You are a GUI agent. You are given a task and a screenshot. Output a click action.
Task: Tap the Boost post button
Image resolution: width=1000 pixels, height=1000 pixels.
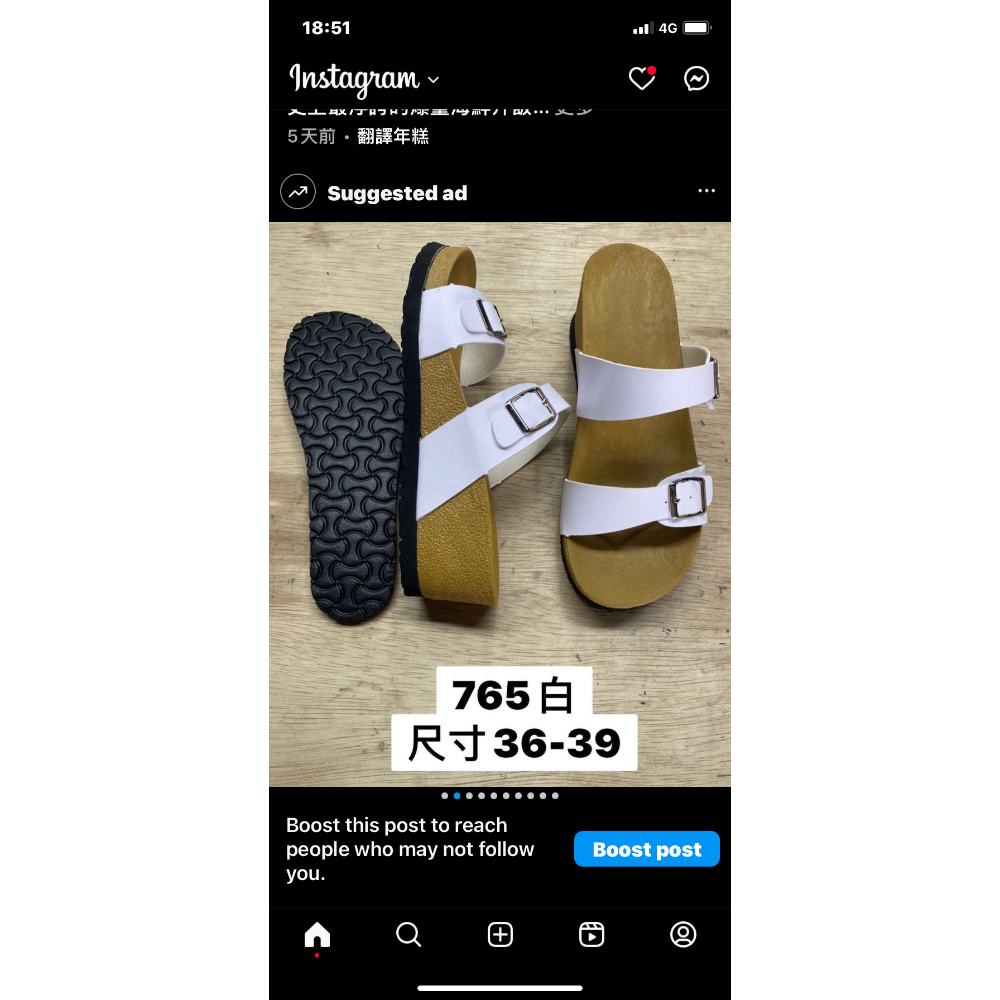[x=646, y=849]
